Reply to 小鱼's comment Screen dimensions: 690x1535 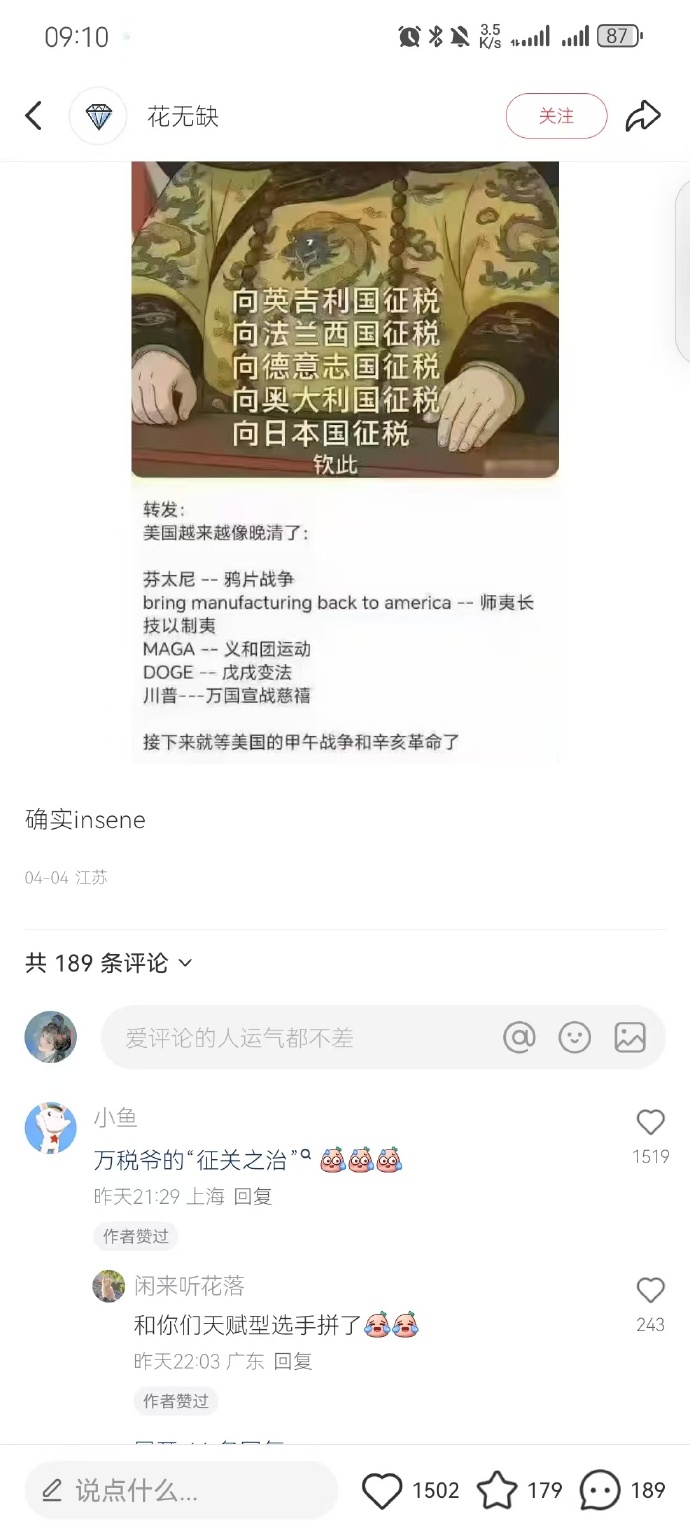click(253, 1196)
